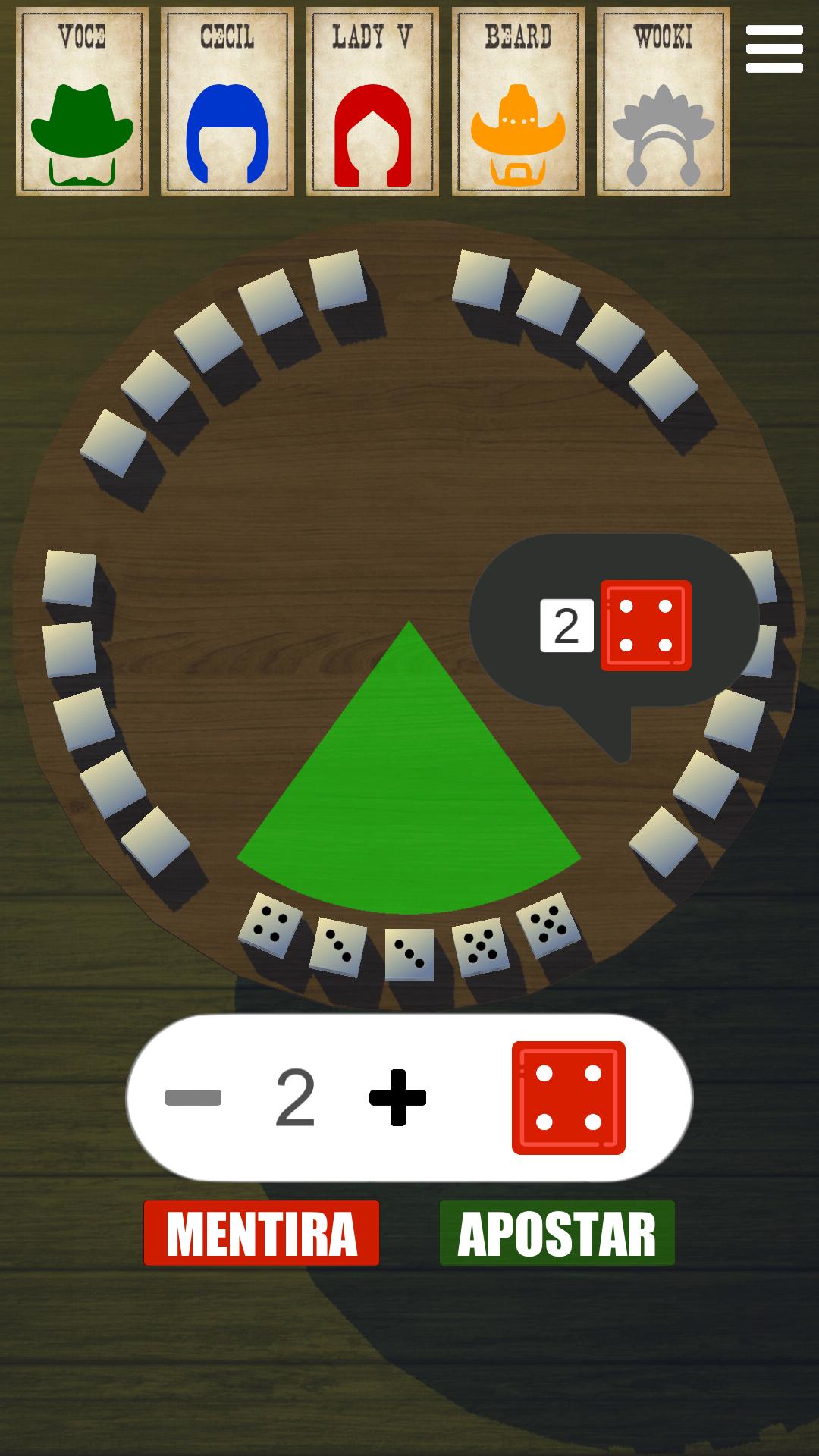Increase the bid quantity with plus
Viewport: 819px width, 1456px height.
(x=398, y=1098)
